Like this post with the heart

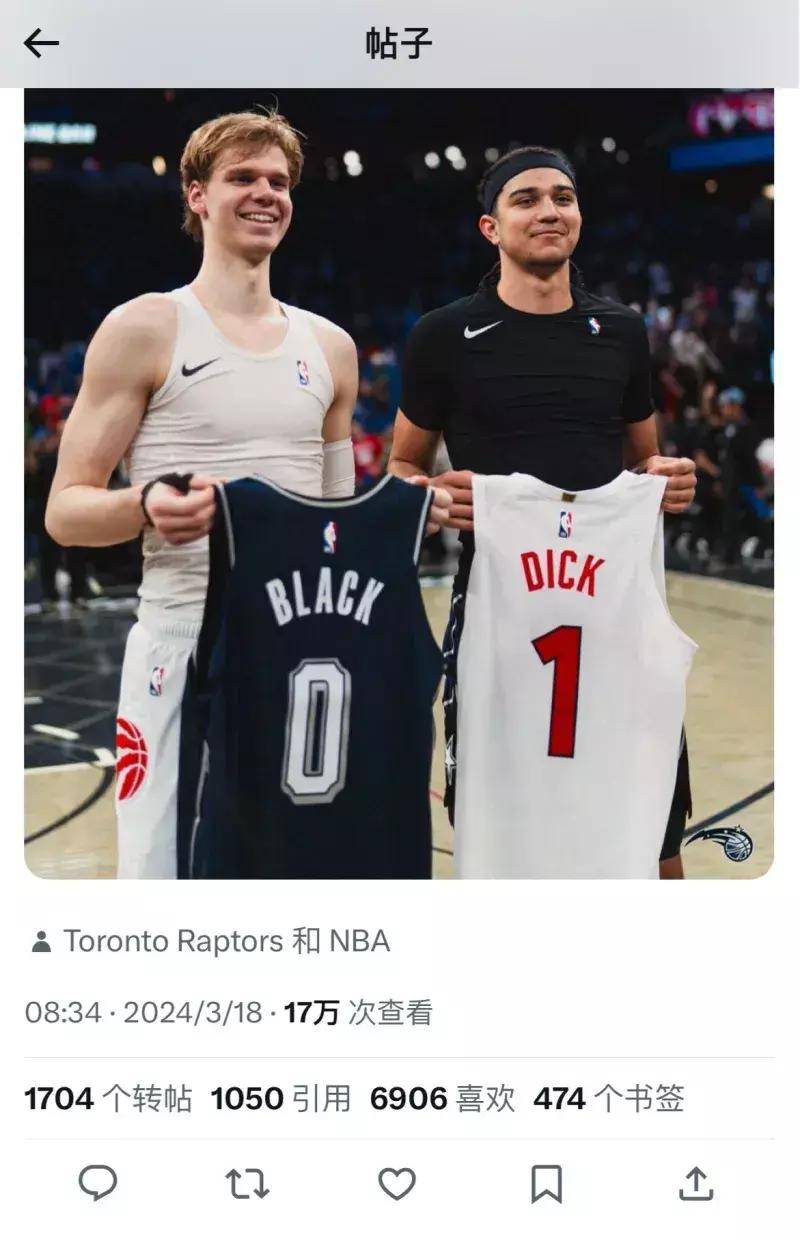point(397,1184)
